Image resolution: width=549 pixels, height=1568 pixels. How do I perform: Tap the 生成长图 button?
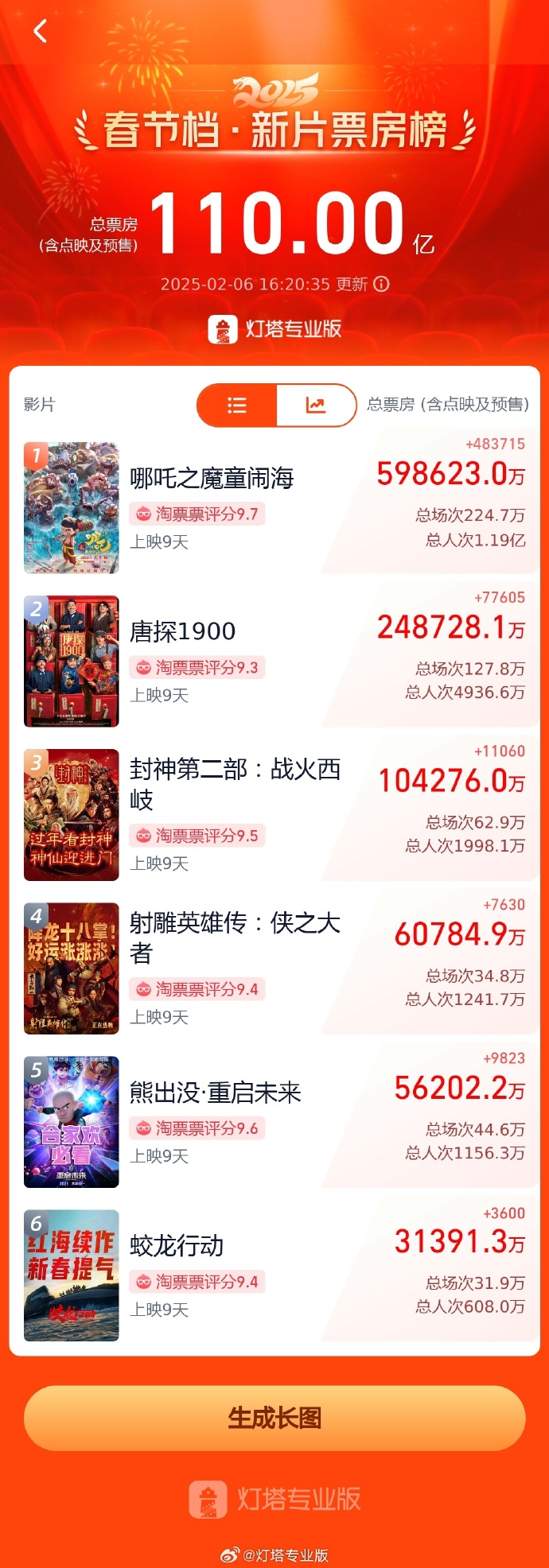[274, 1418]
